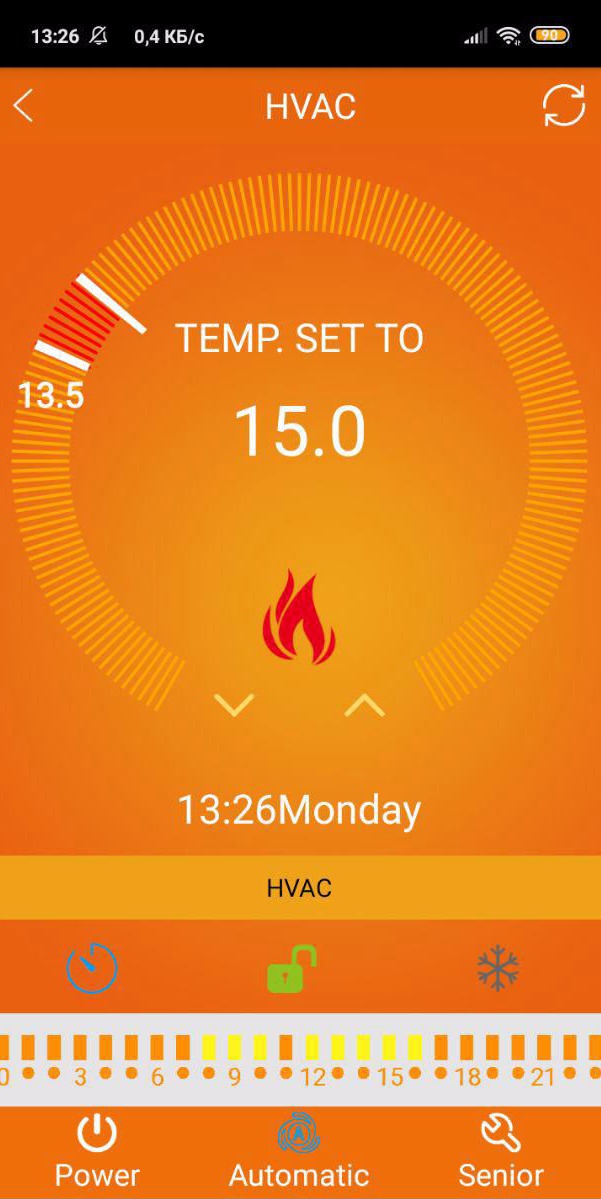The image size is (601, 1199).
Task: Activate the snowflake frost protection icon
Action: pyautogui.click(x=498, y=968)
